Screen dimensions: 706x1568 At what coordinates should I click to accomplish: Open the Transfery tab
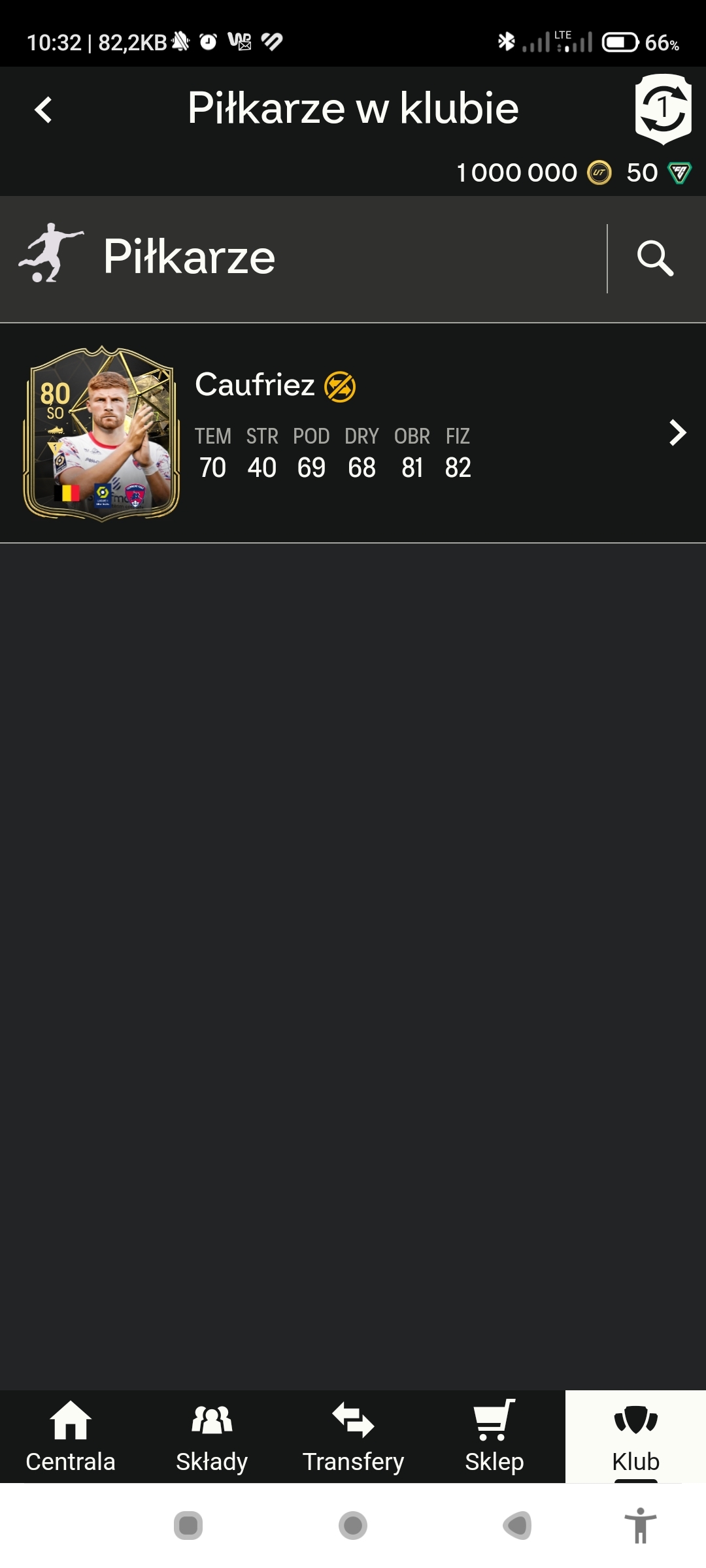pyautogui.click(x=353, y=1437)
